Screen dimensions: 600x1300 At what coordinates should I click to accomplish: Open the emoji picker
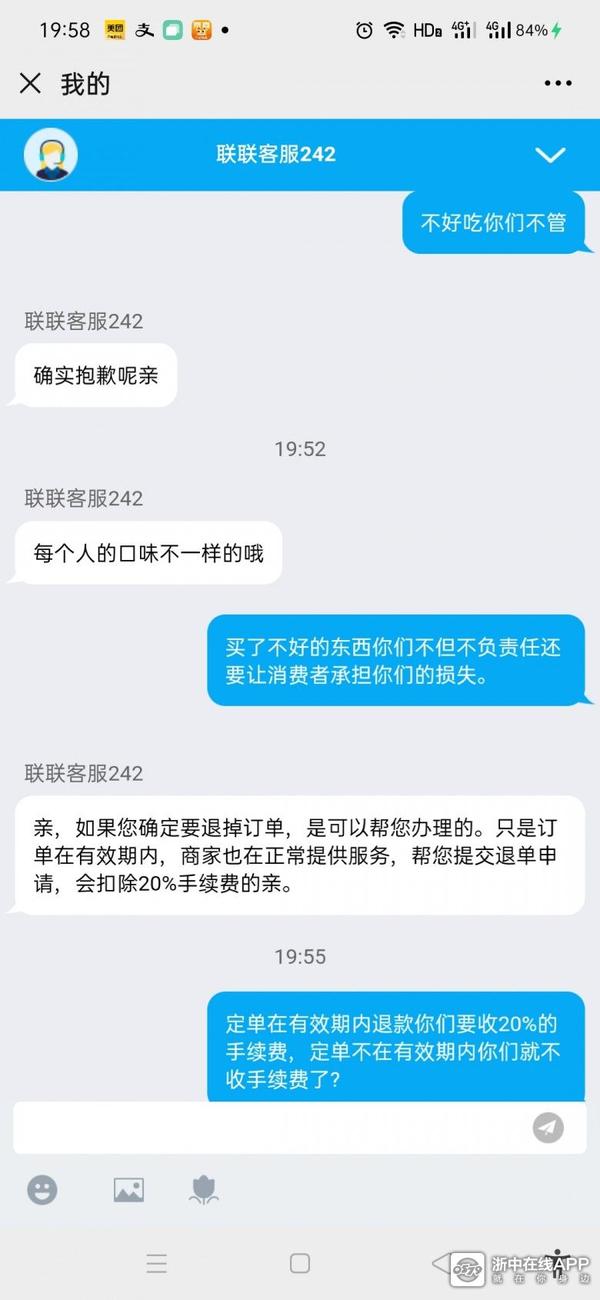[x=42, y=1189]
